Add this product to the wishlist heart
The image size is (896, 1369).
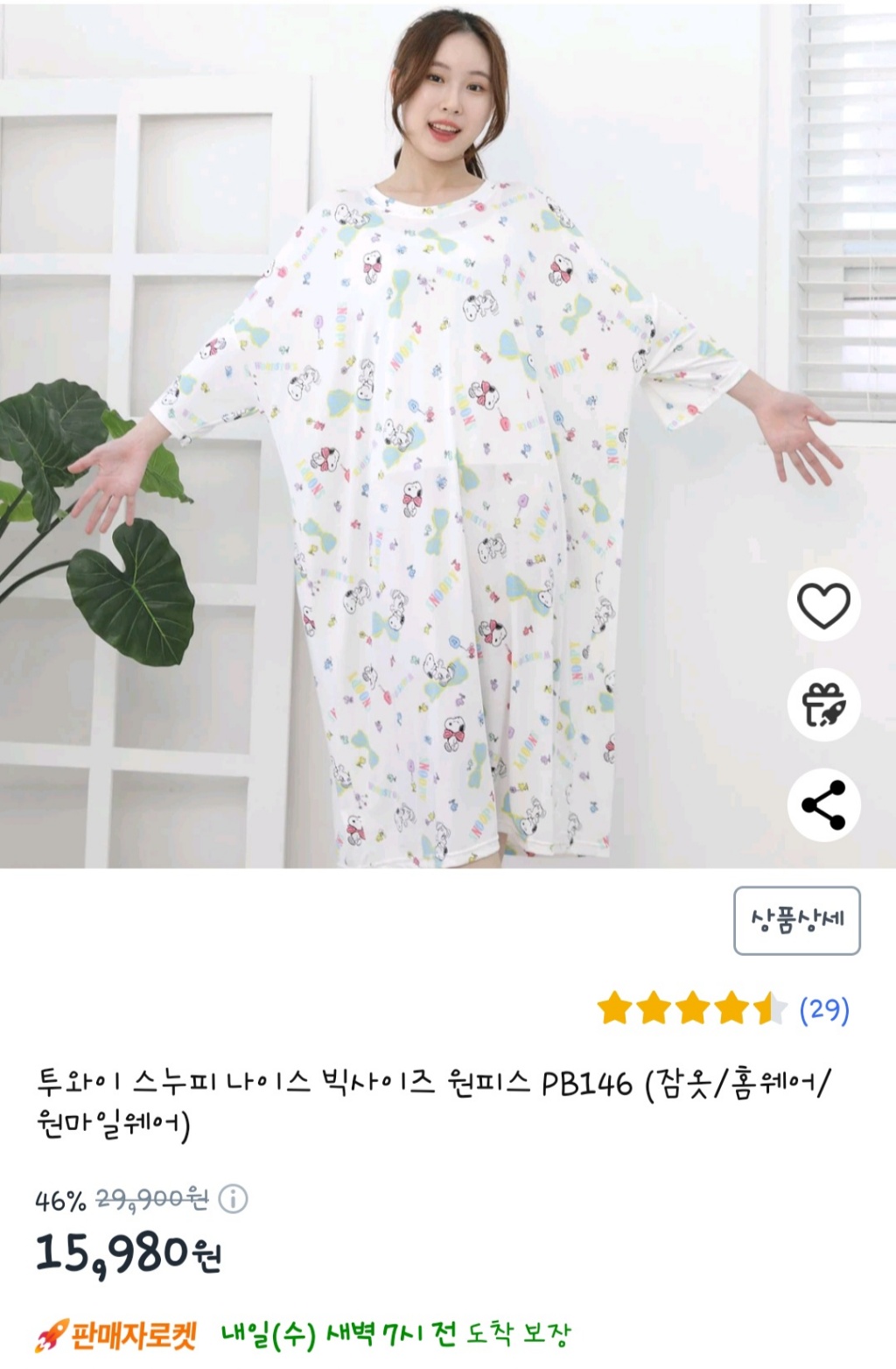click(823, 605)
